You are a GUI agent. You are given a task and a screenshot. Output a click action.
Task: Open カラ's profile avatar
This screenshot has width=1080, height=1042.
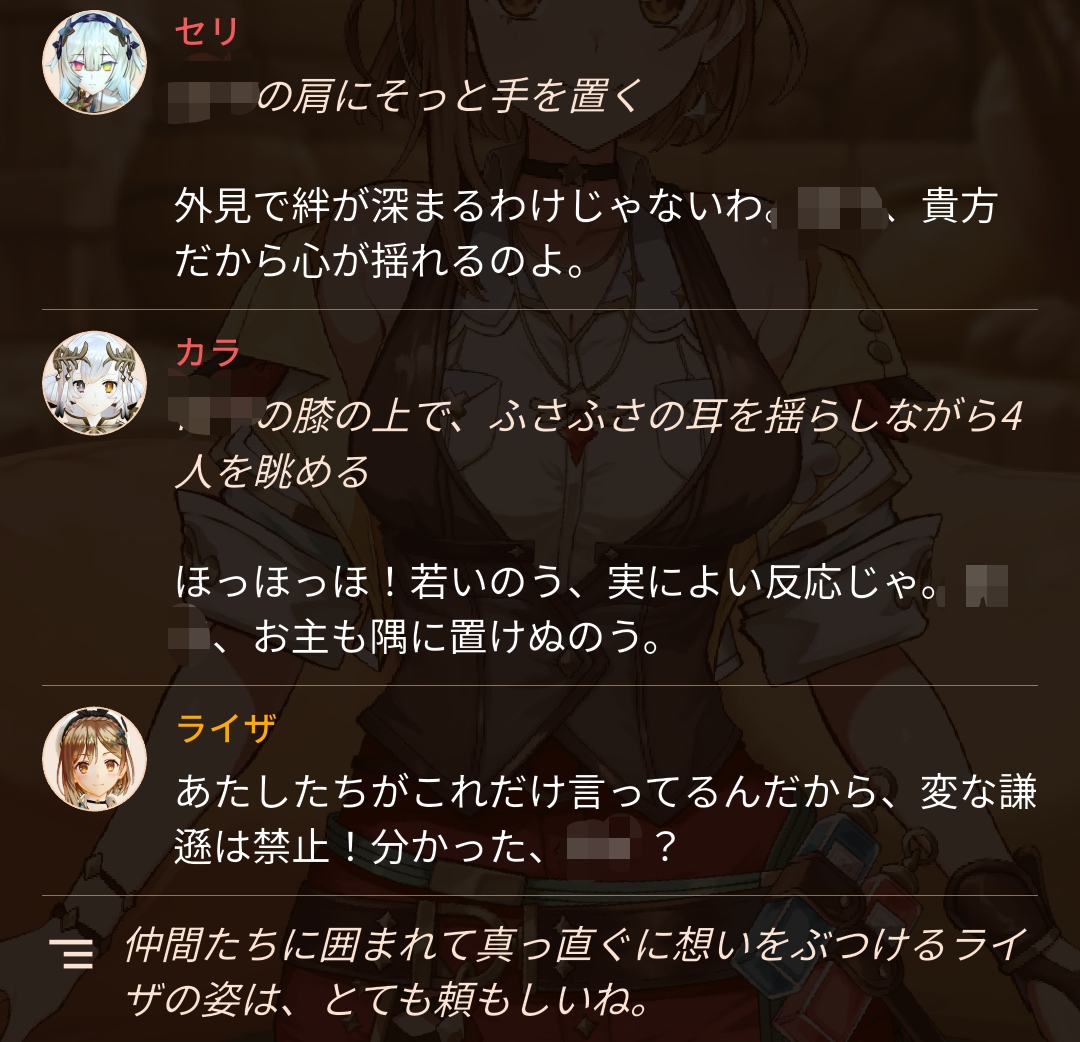click(x=94, y=383)
